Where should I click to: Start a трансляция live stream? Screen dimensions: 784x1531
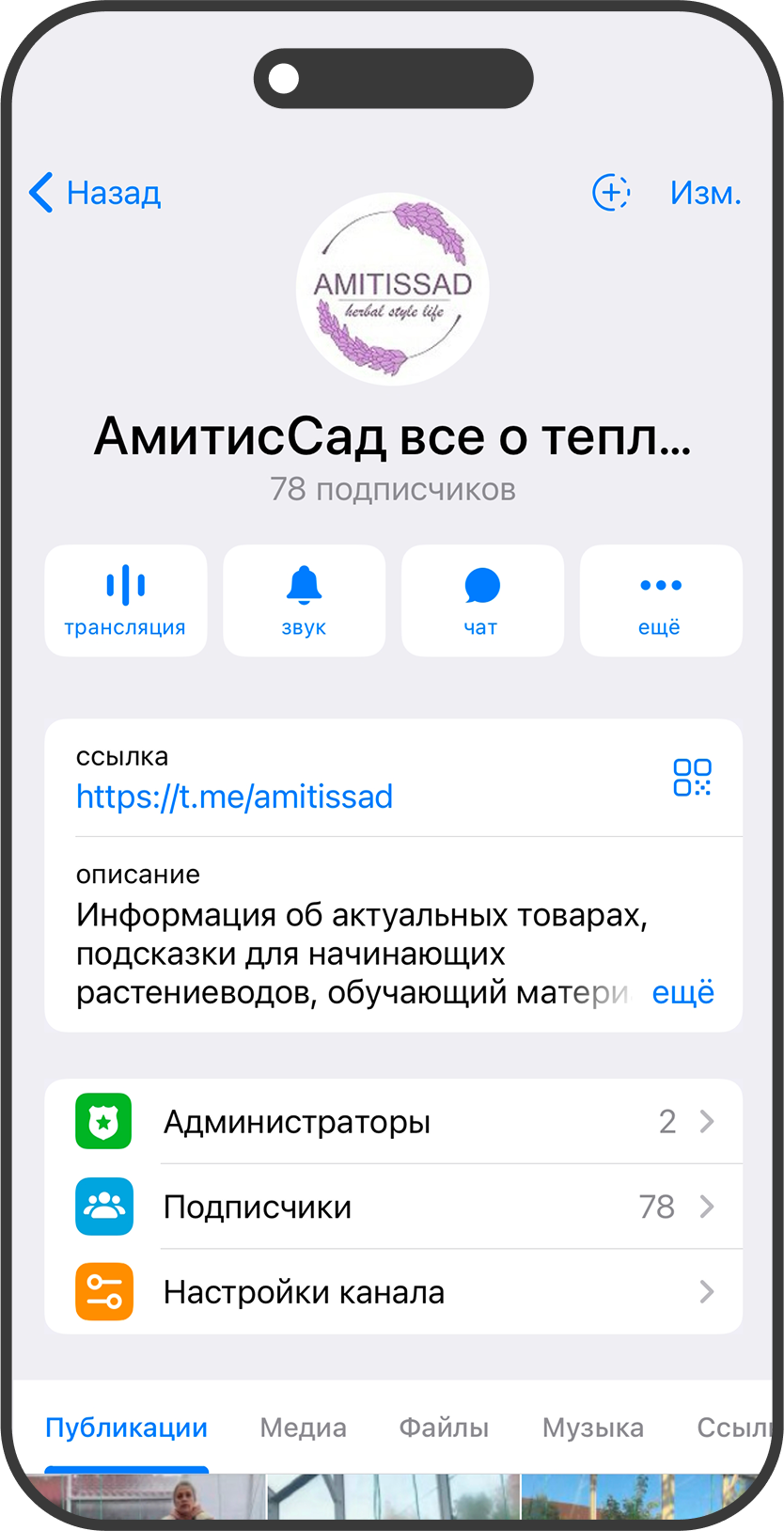(x=125, y=600)
